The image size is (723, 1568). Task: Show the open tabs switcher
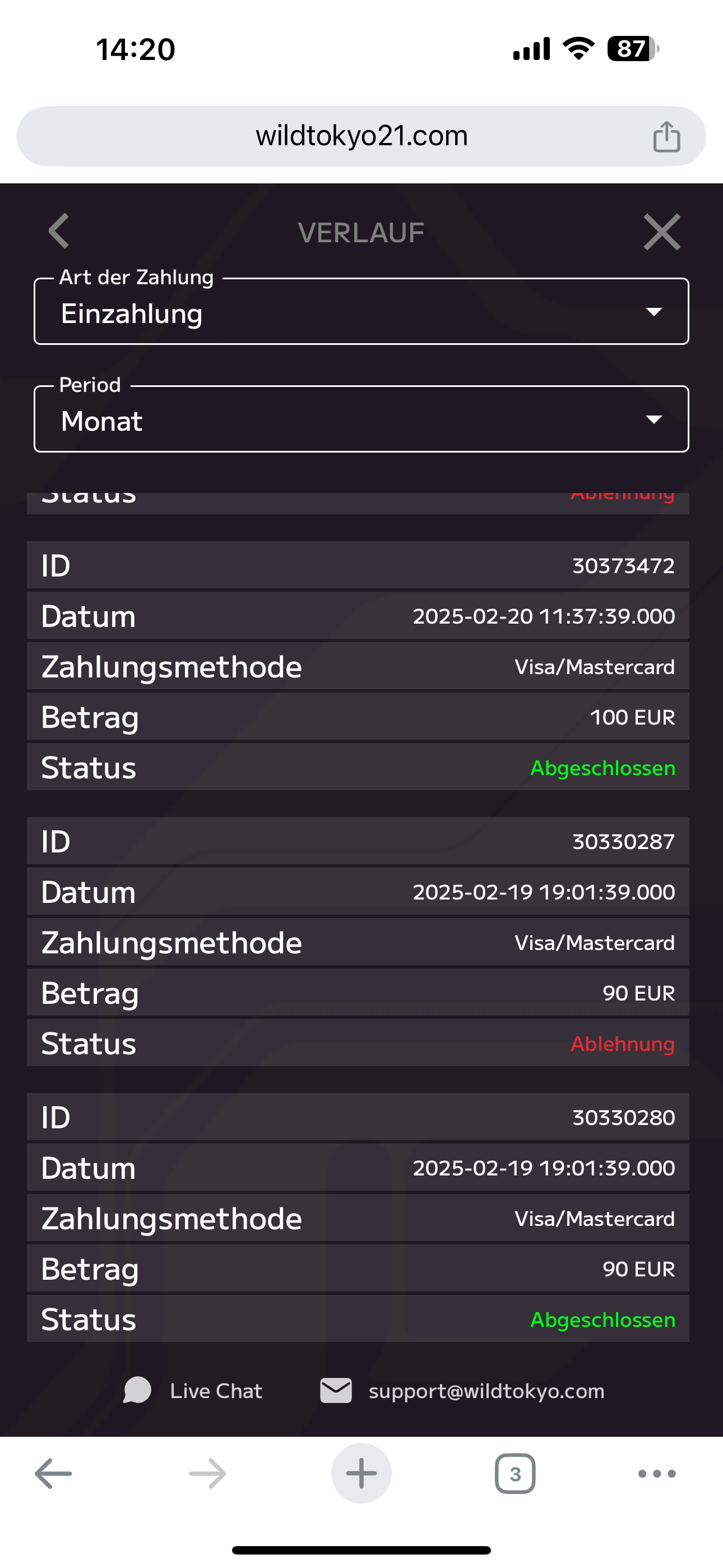(x=515, y=1474)
